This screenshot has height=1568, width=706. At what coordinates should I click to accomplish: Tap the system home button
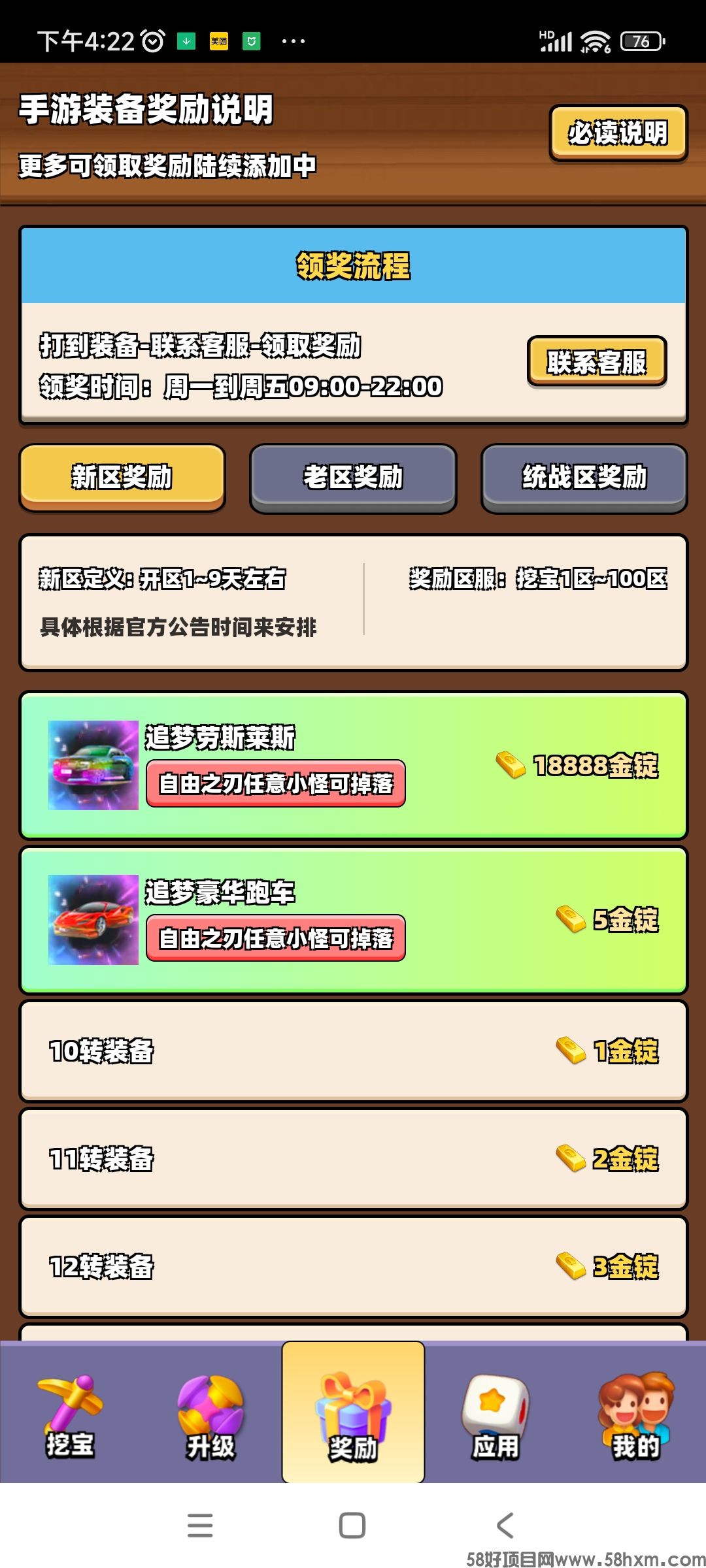[352, 1526]
